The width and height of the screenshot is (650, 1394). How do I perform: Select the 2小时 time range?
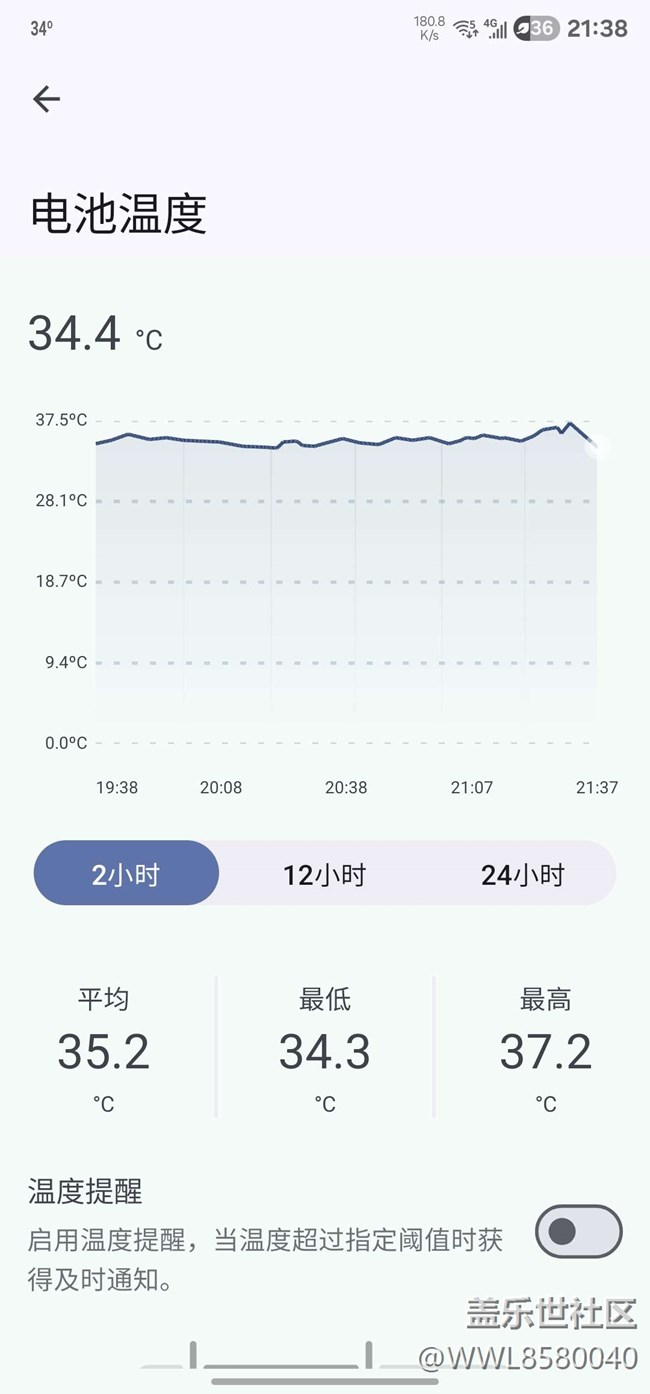tap(126, 874)
